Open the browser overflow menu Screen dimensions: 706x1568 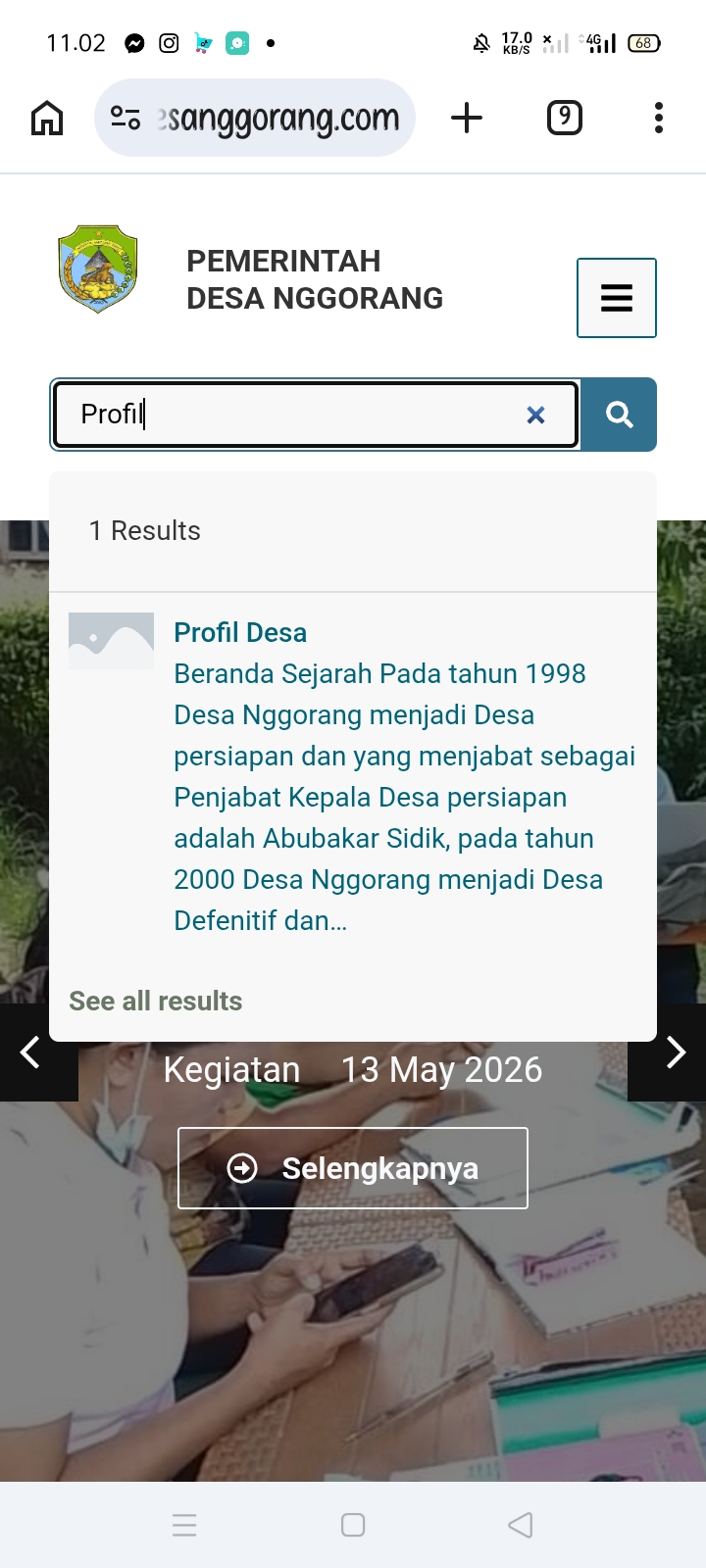pyautogui.click(x=659, y=118)
